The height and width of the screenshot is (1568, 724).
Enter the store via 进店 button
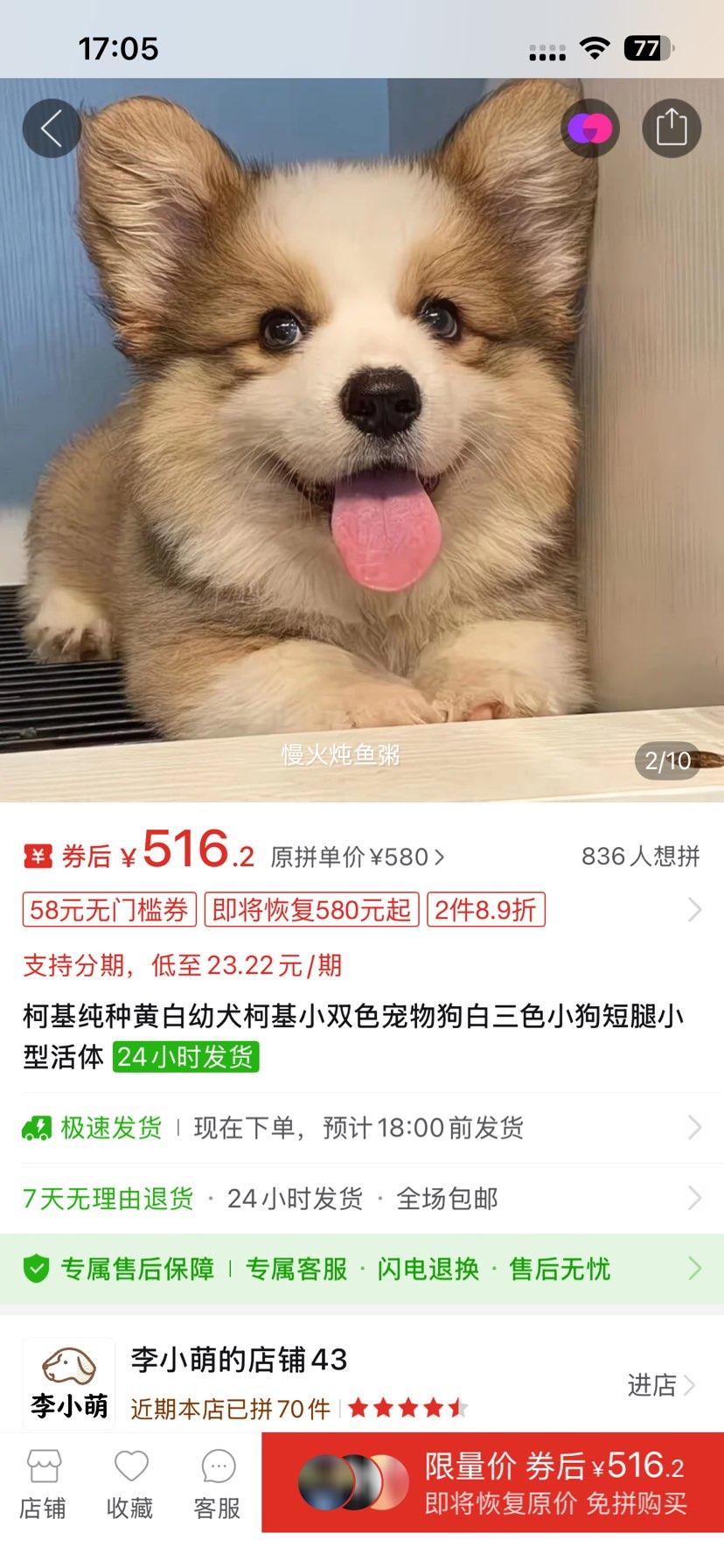[651, 1385]
